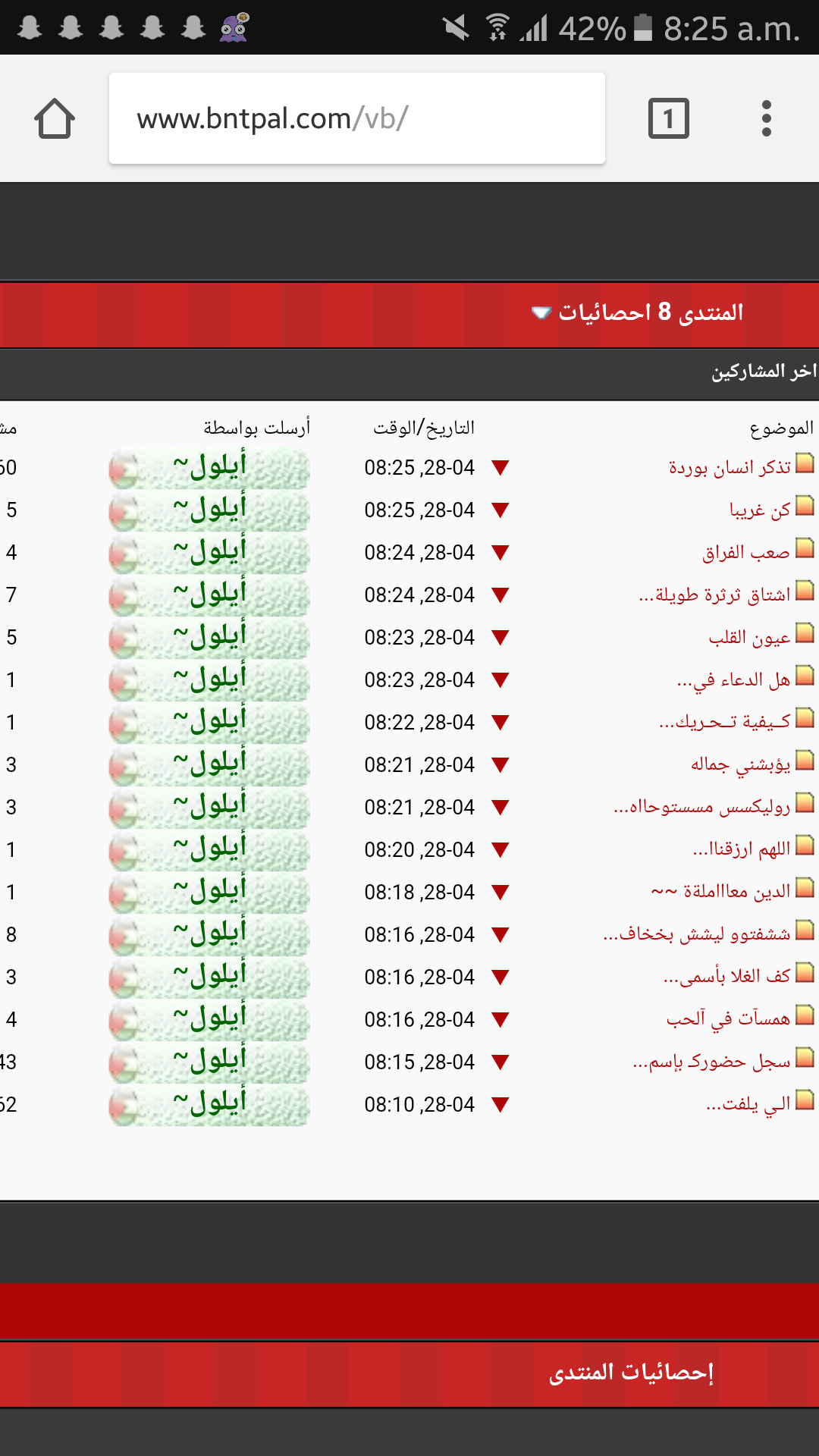This screenshot has height=1456, width=819.
Task: Tap the browser home icon
Action: [55, 119]
